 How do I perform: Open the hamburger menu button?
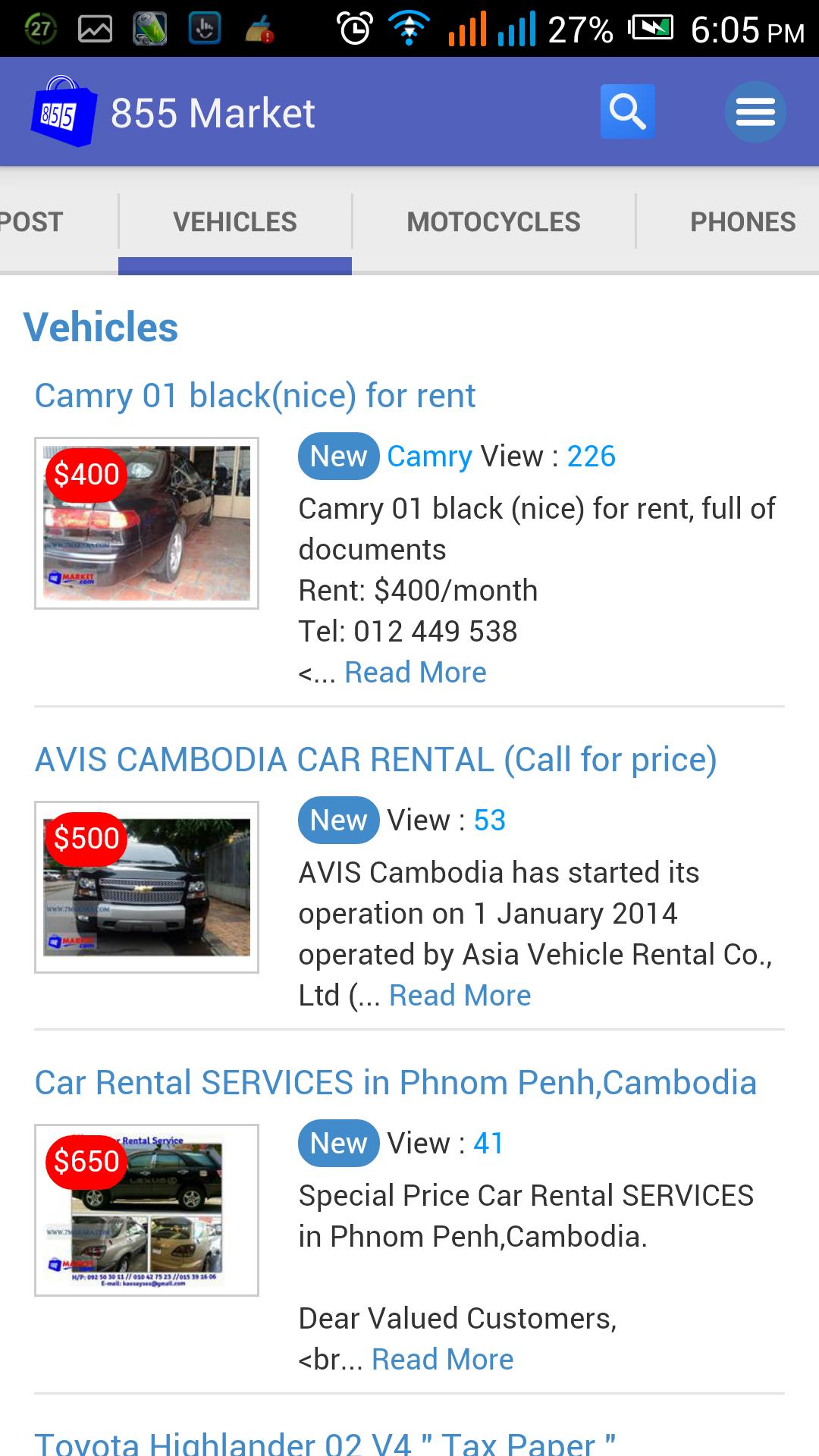(755, 112)
